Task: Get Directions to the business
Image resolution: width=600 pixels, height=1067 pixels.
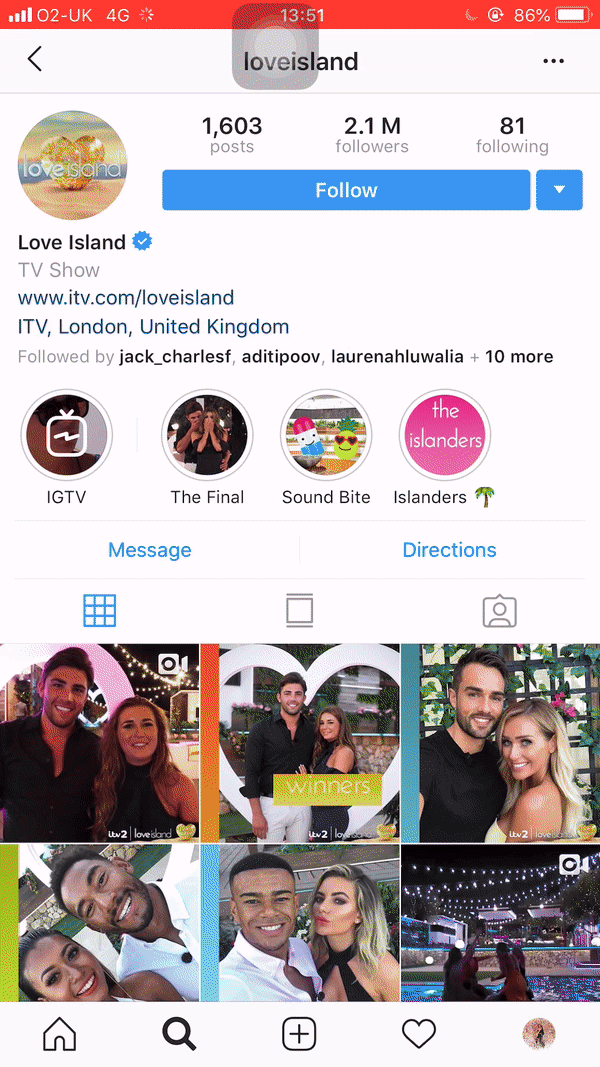Action: click(449, 550)
